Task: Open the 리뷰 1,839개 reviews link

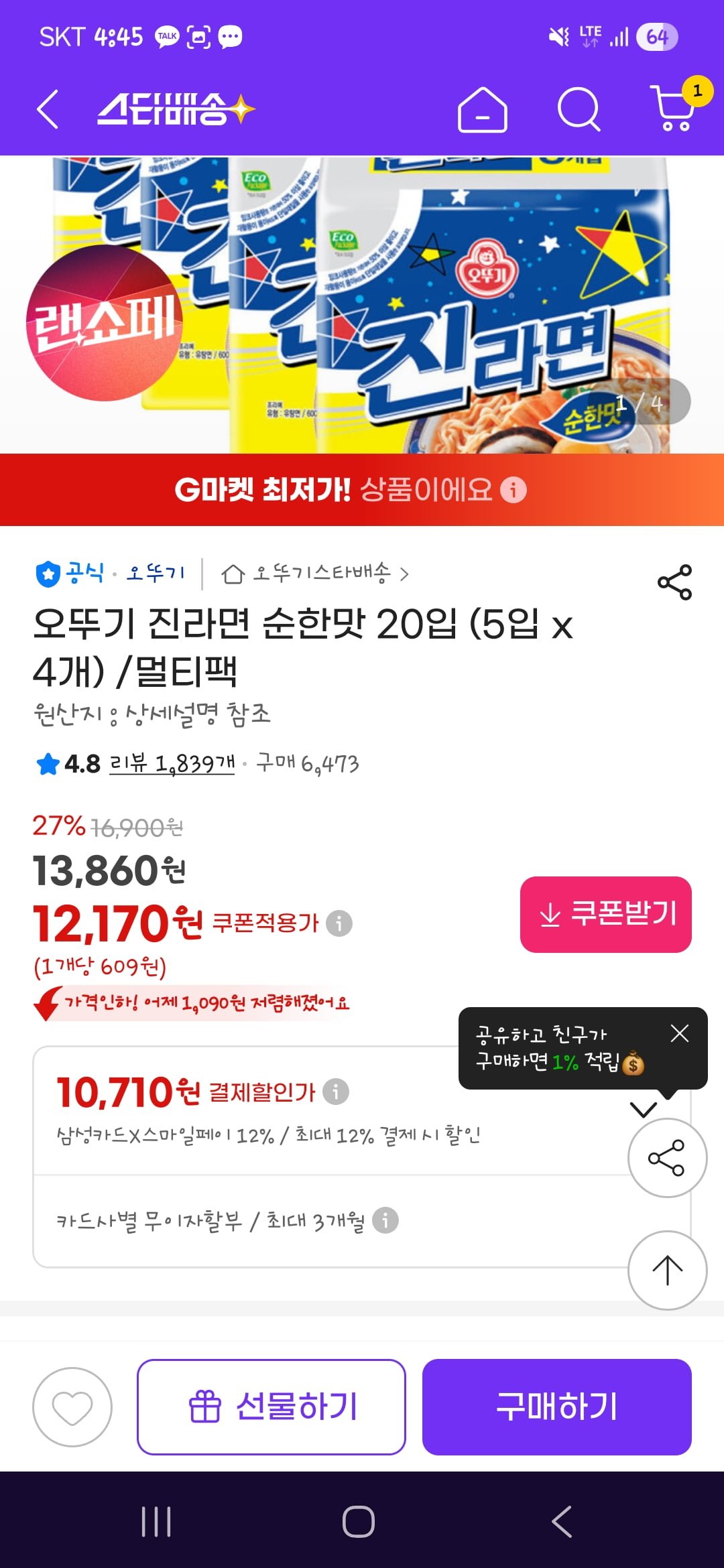Action: coord(172,763)
